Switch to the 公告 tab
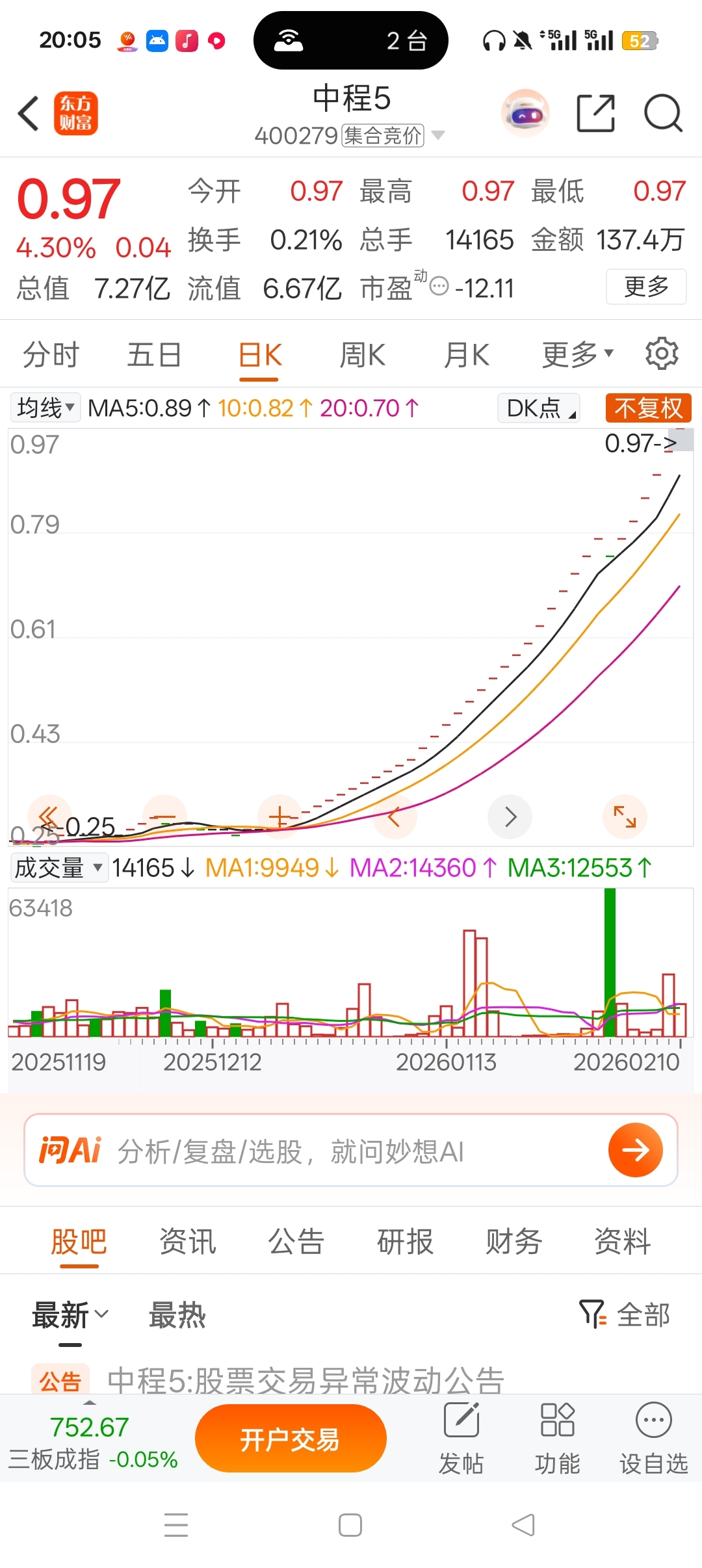This screenshot has width=702, height=1568. coord(296,1242)
